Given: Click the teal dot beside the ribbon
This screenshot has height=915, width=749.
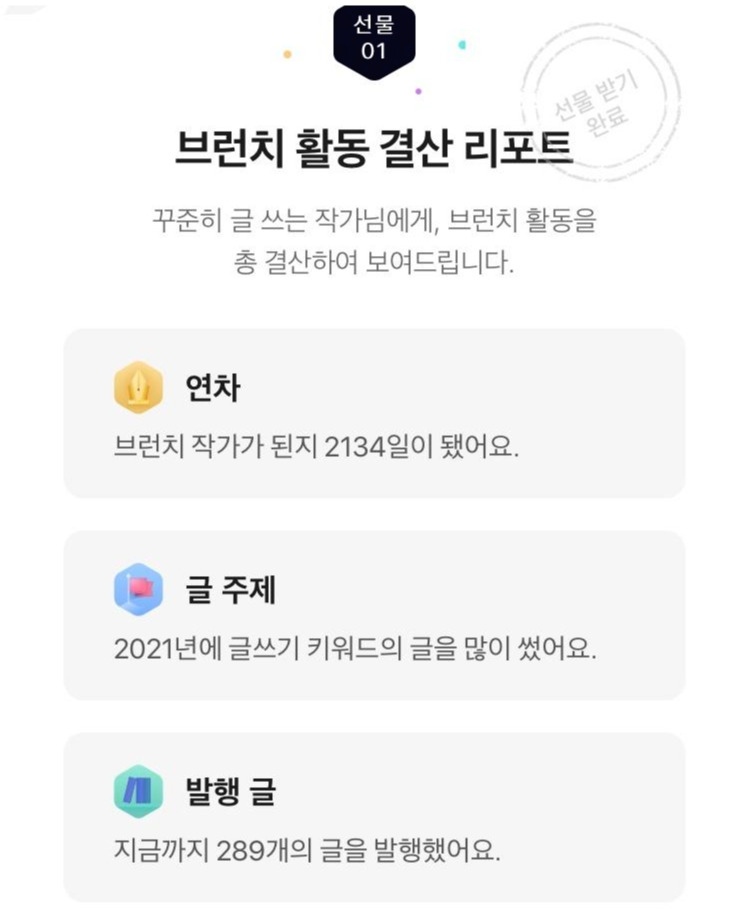Looking at the screenshot, I should tap(461, 43).
